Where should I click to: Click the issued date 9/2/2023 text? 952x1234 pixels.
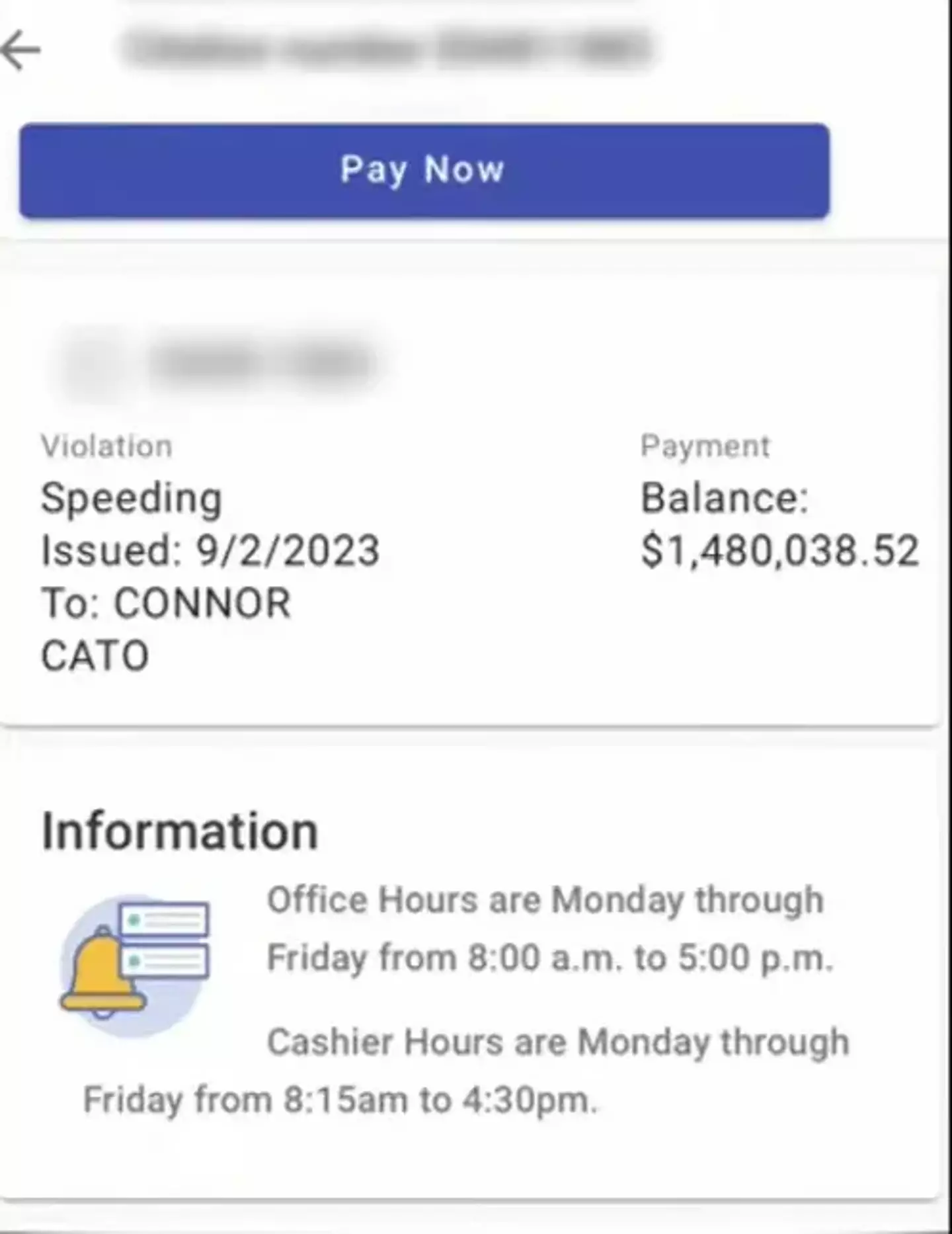coord(210,550)
